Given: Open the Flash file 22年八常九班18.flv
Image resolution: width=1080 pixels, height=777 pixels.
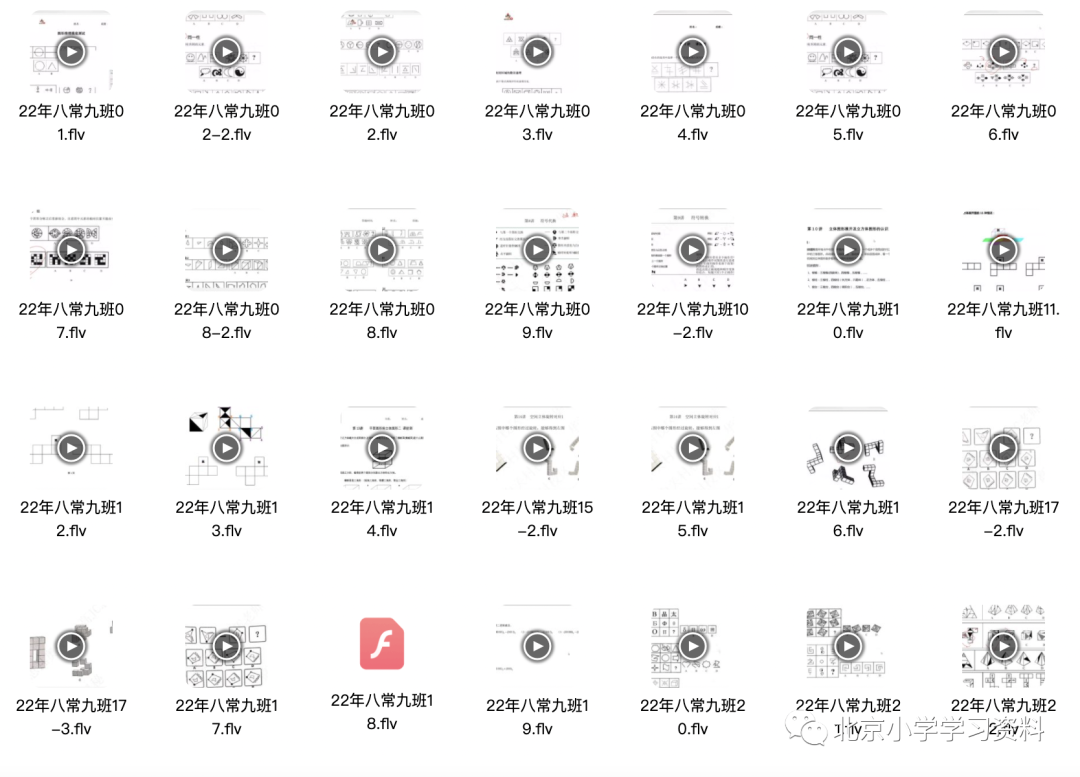Looking at the screenshot, I should tap(382, 643).
